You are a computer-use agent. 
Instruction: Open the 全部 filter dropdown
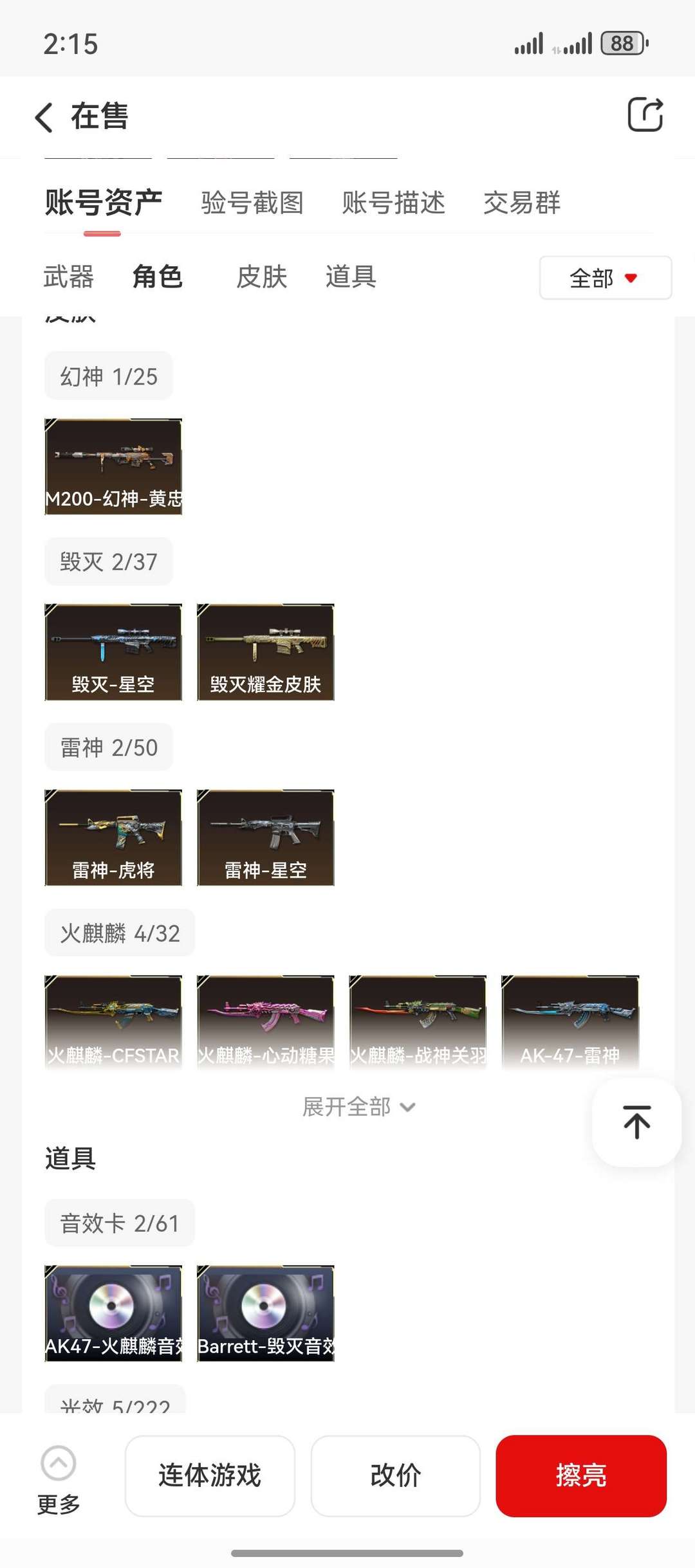pos(604,278)
